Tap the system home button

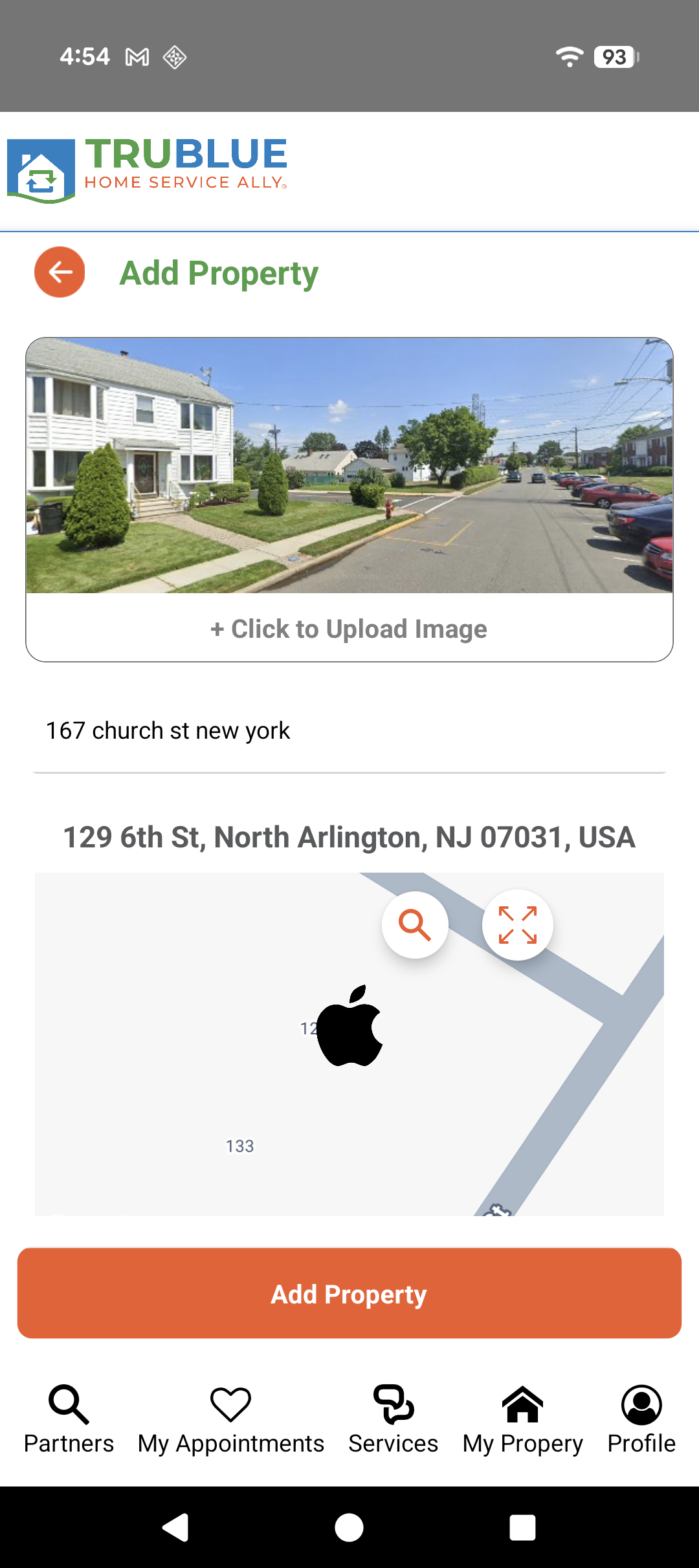tap(349, 1528)
